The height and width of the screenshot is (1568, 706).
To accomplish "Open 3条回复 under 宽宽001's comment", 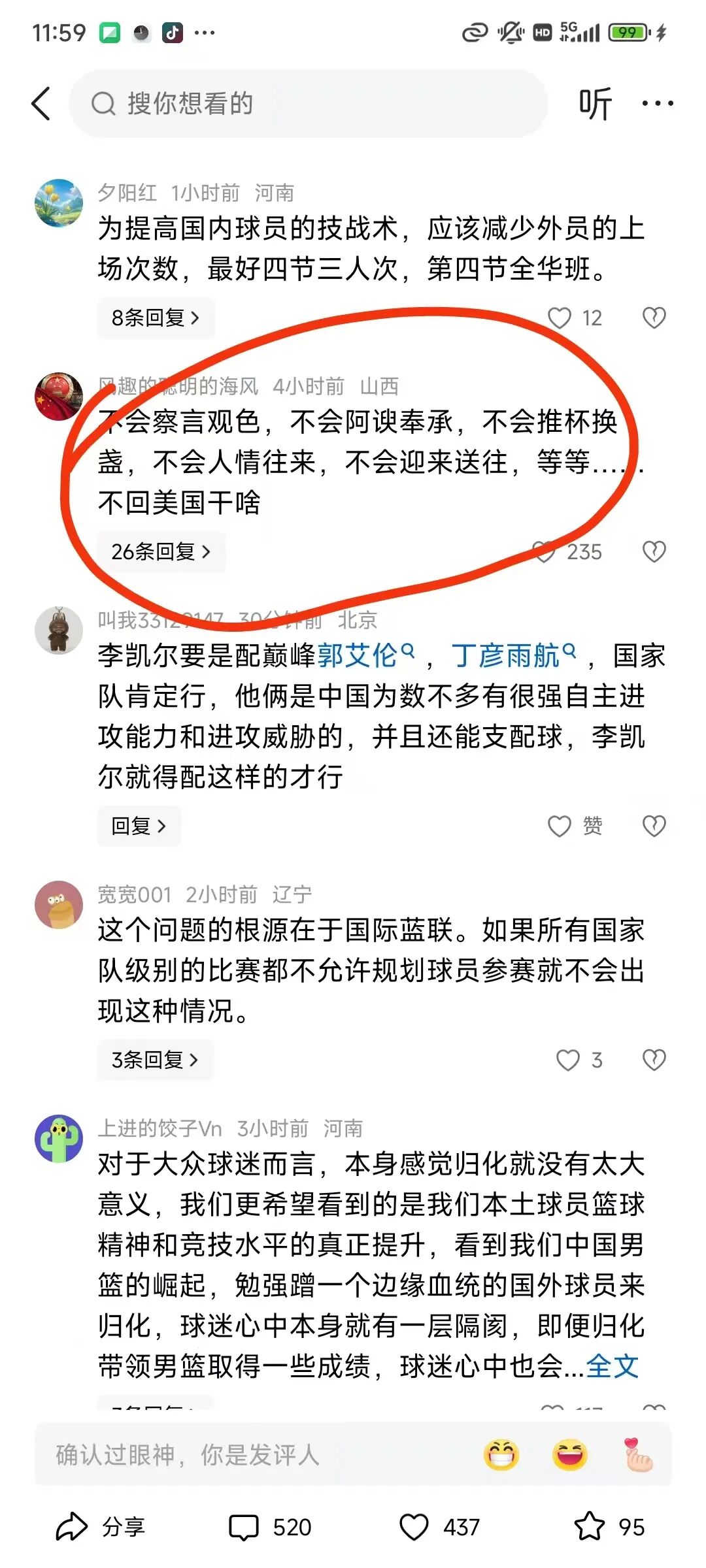I will tap(154, 1060).
